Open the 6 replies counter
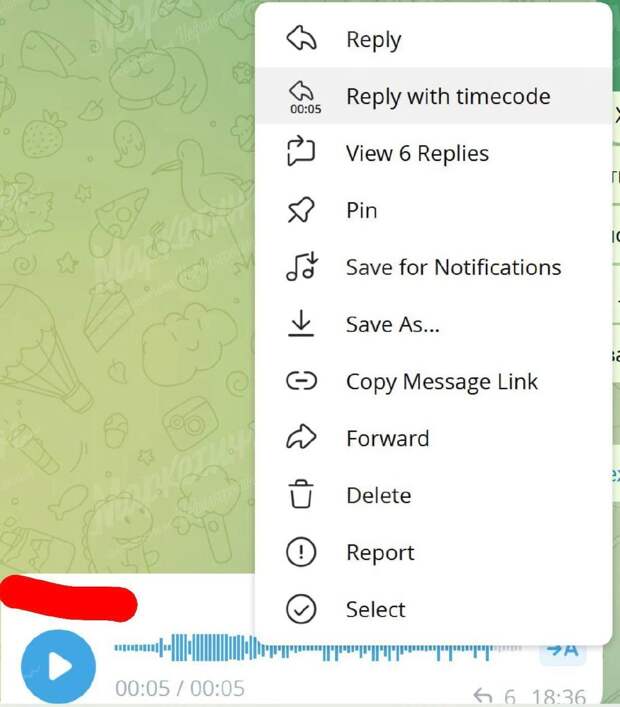 tap(497, 697)
